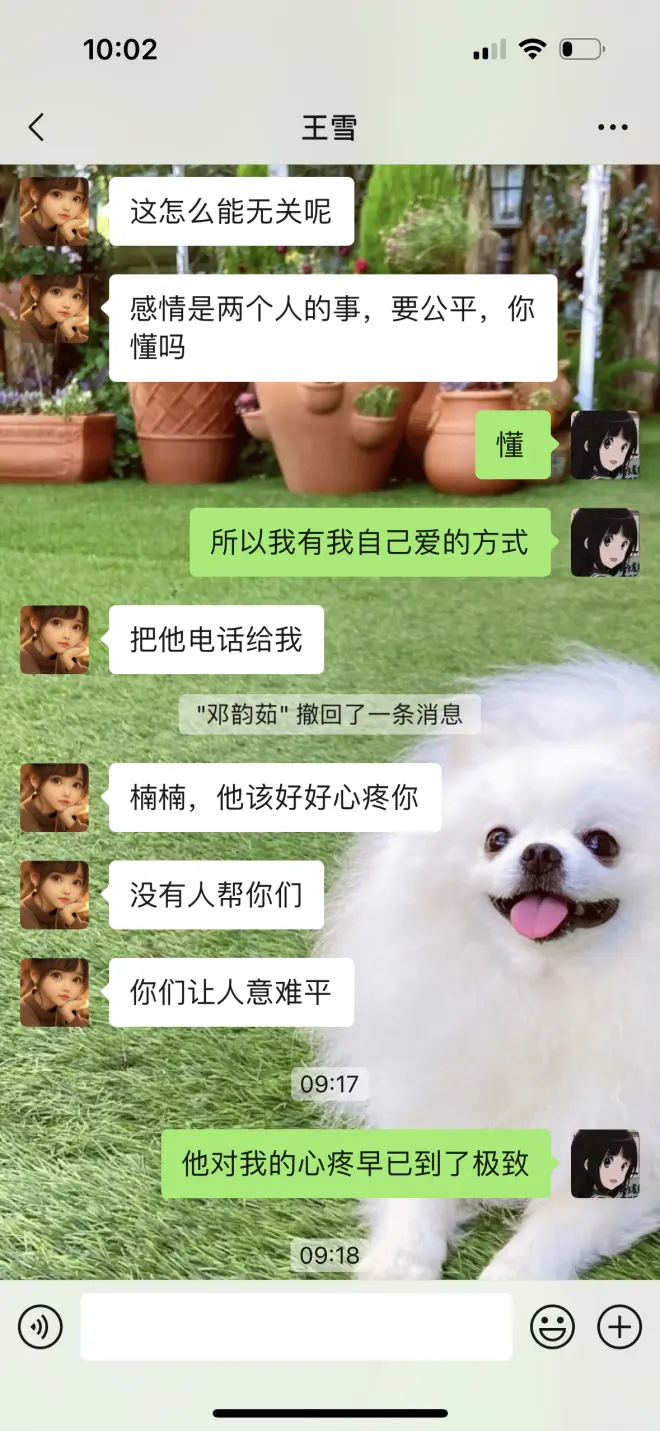The image size is (660, 1431).
Task: Open the emoji sticker panel
Action: (x=552, y=1327)
